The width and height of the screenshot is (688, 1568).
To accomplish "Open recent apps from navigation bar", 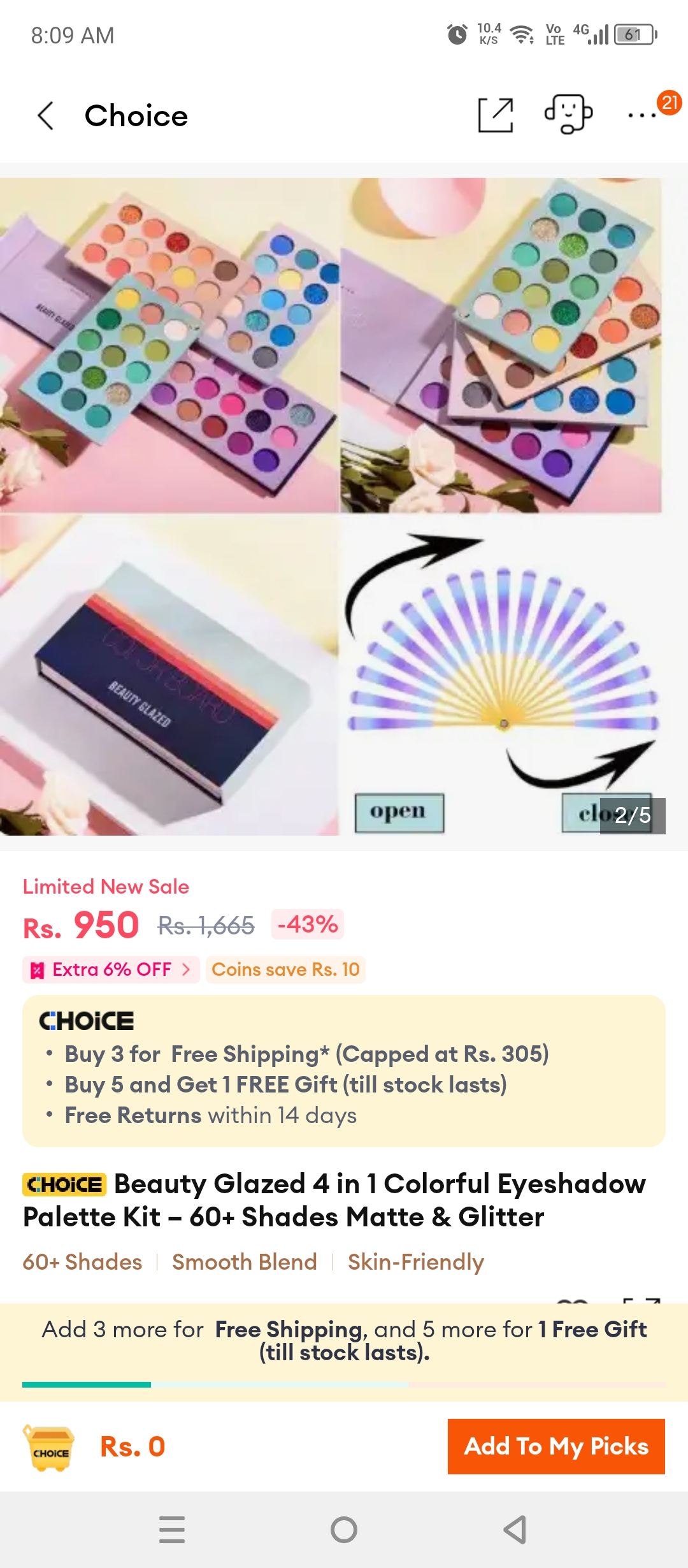I will (172, 1530).
